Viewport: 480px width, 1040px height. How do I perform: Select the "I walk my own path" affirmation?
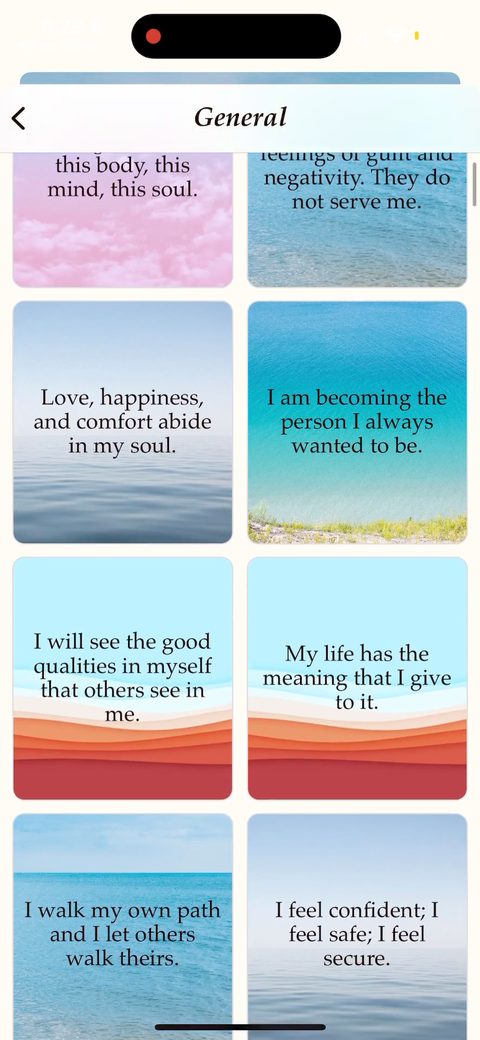click(123, 927)
